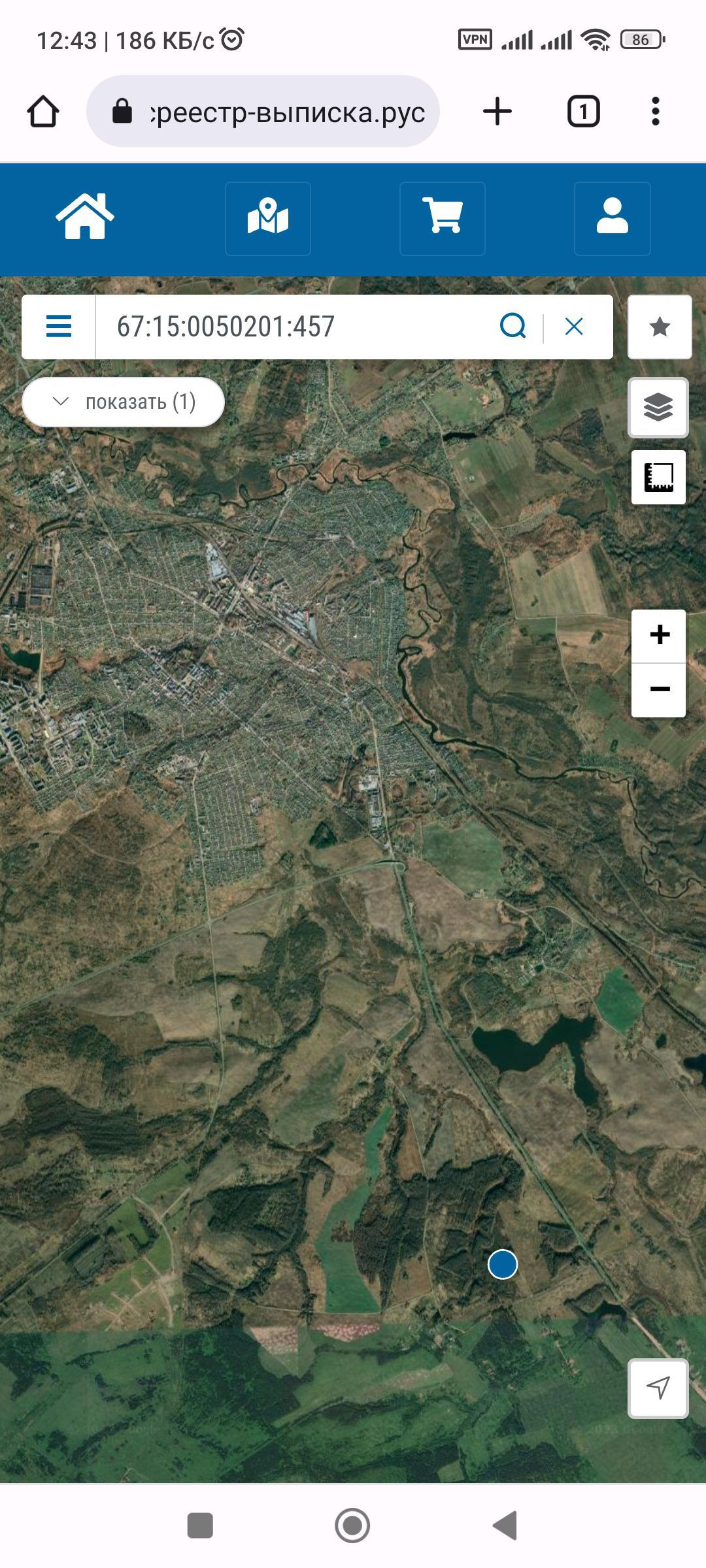Clear the search field with the X
Image resolution: width=706 pixels, height=1568 pixels.
[574, 326]
